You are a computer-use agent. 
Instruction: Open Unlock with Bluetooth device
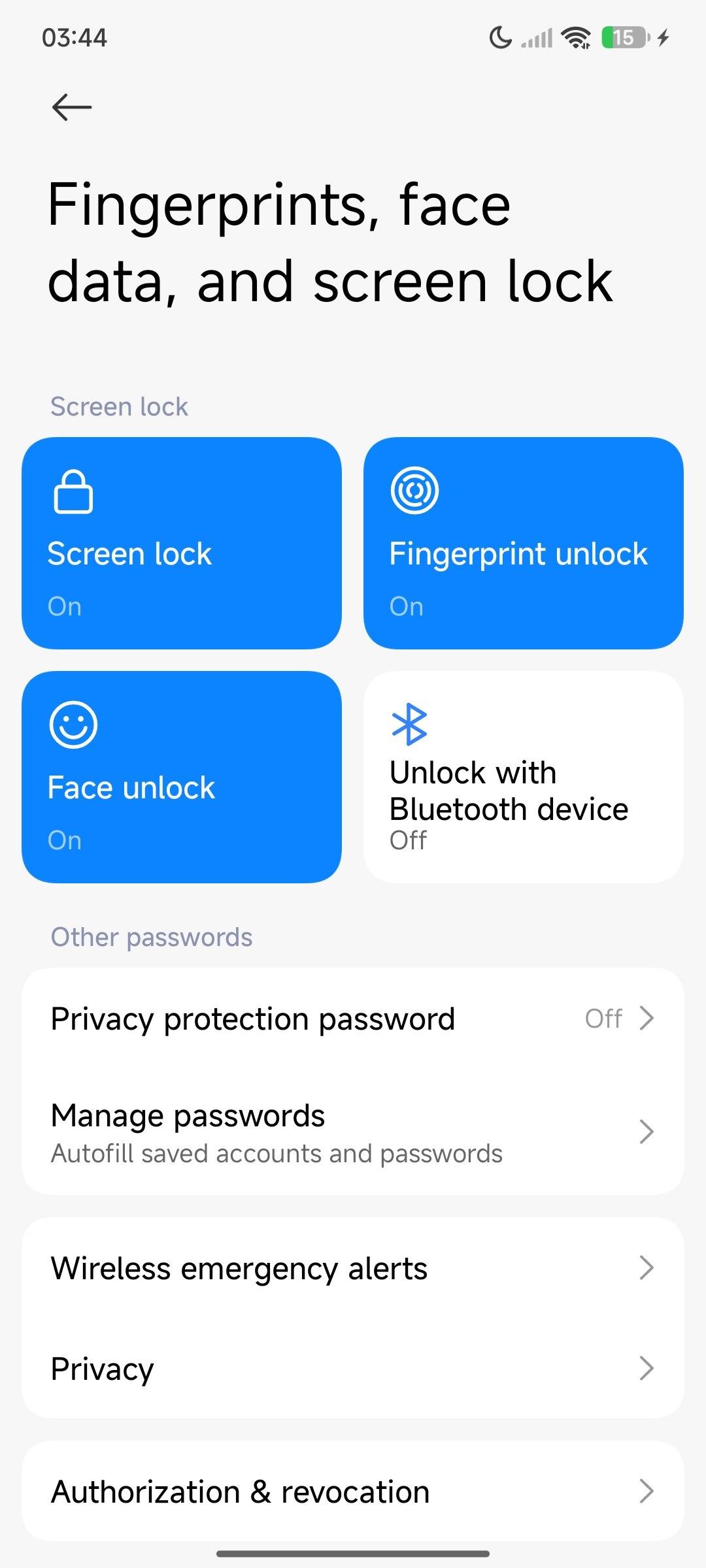tap(524, 777)
